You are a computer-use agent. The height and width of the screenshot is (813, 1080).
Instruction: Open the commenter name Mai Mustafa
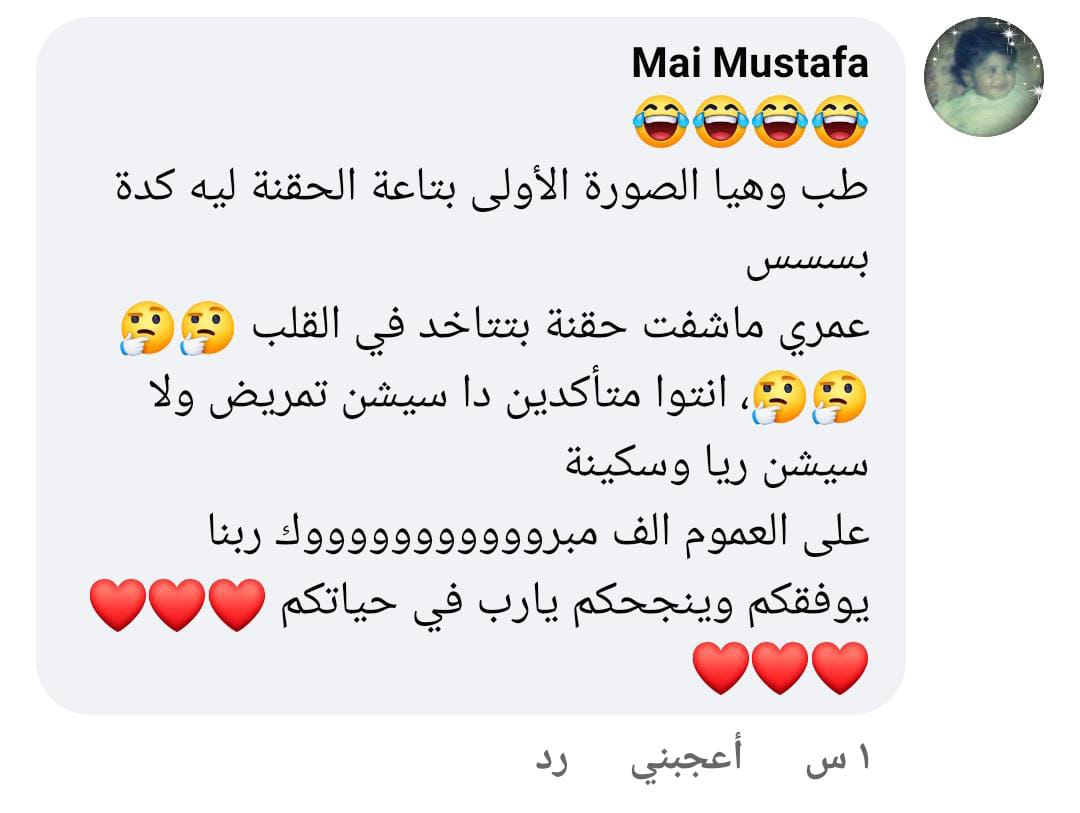click(750, 64)
